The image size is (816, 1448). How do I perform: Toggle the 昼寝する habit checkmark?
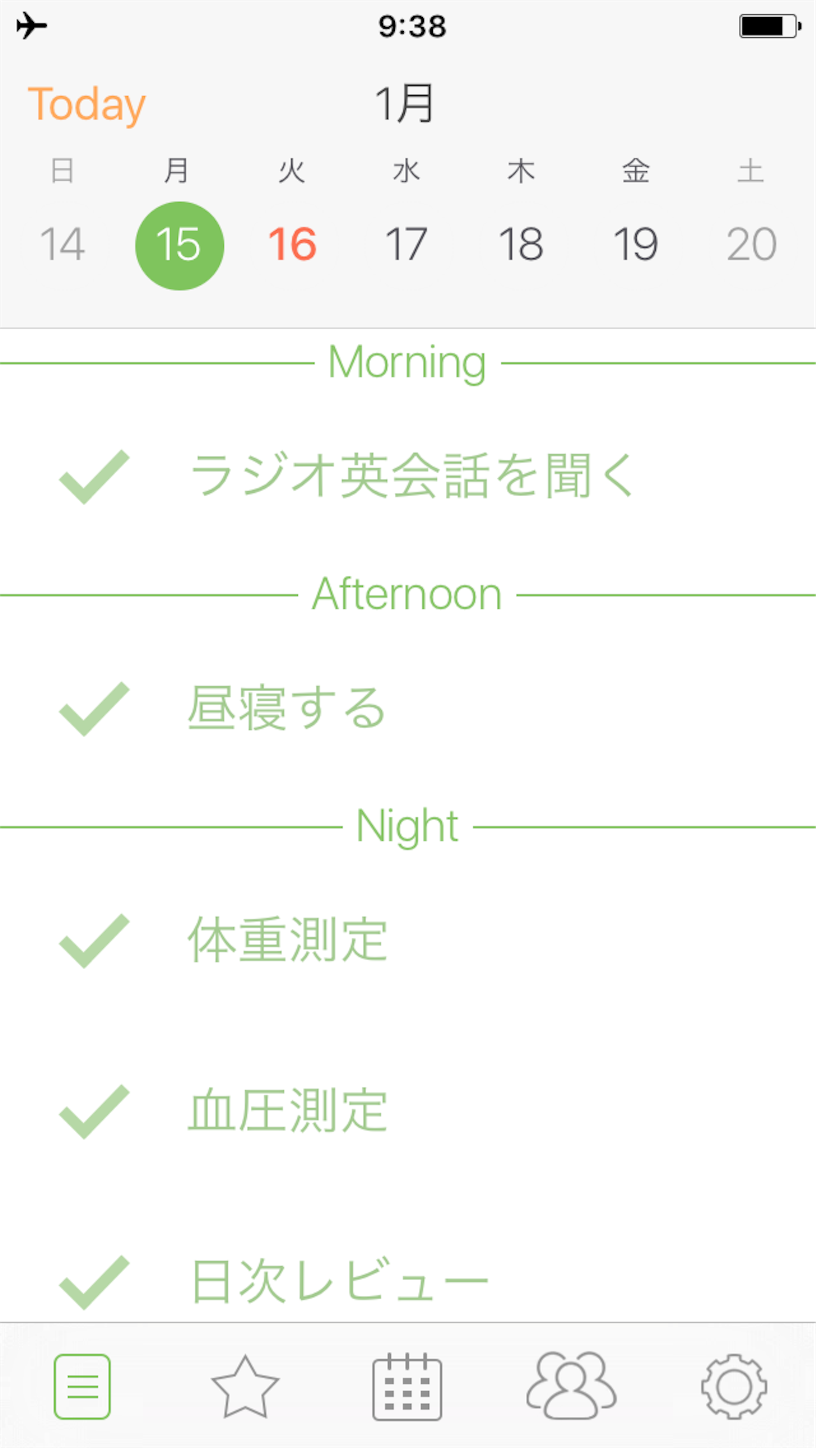click(x=94, y=708)
